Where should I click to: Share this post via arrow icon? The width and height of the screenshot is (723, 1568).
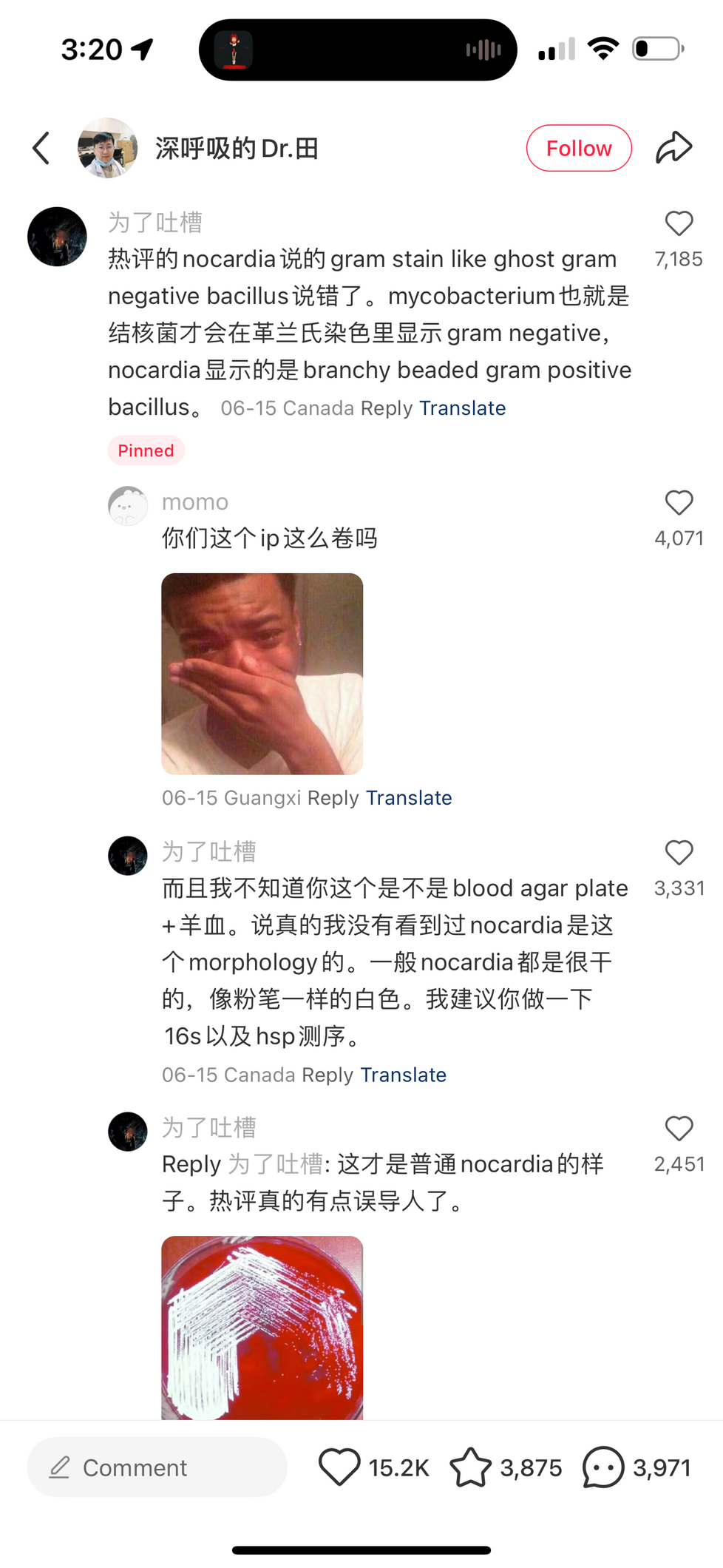tap(673, 148)
